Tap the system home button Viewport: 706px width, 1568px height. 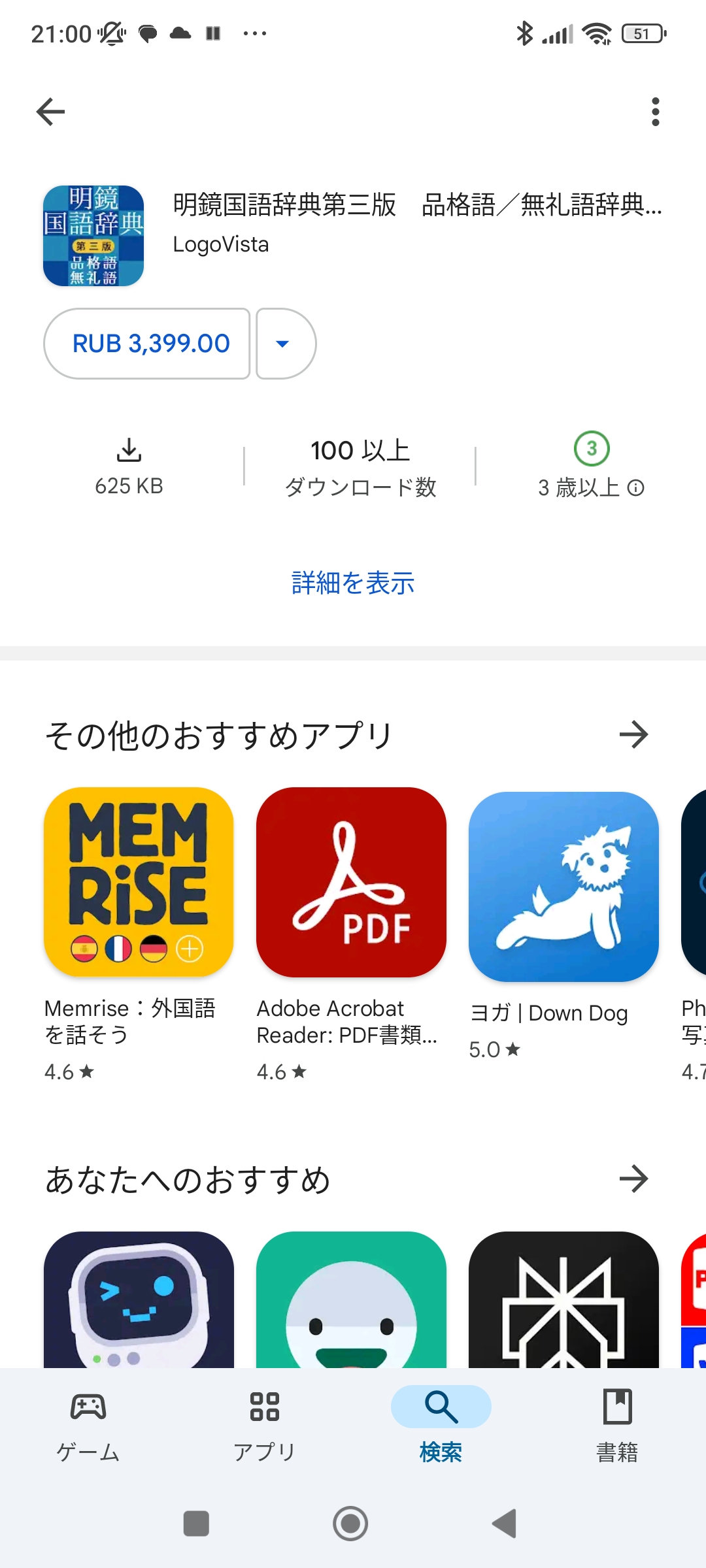tap(350, 1524)
